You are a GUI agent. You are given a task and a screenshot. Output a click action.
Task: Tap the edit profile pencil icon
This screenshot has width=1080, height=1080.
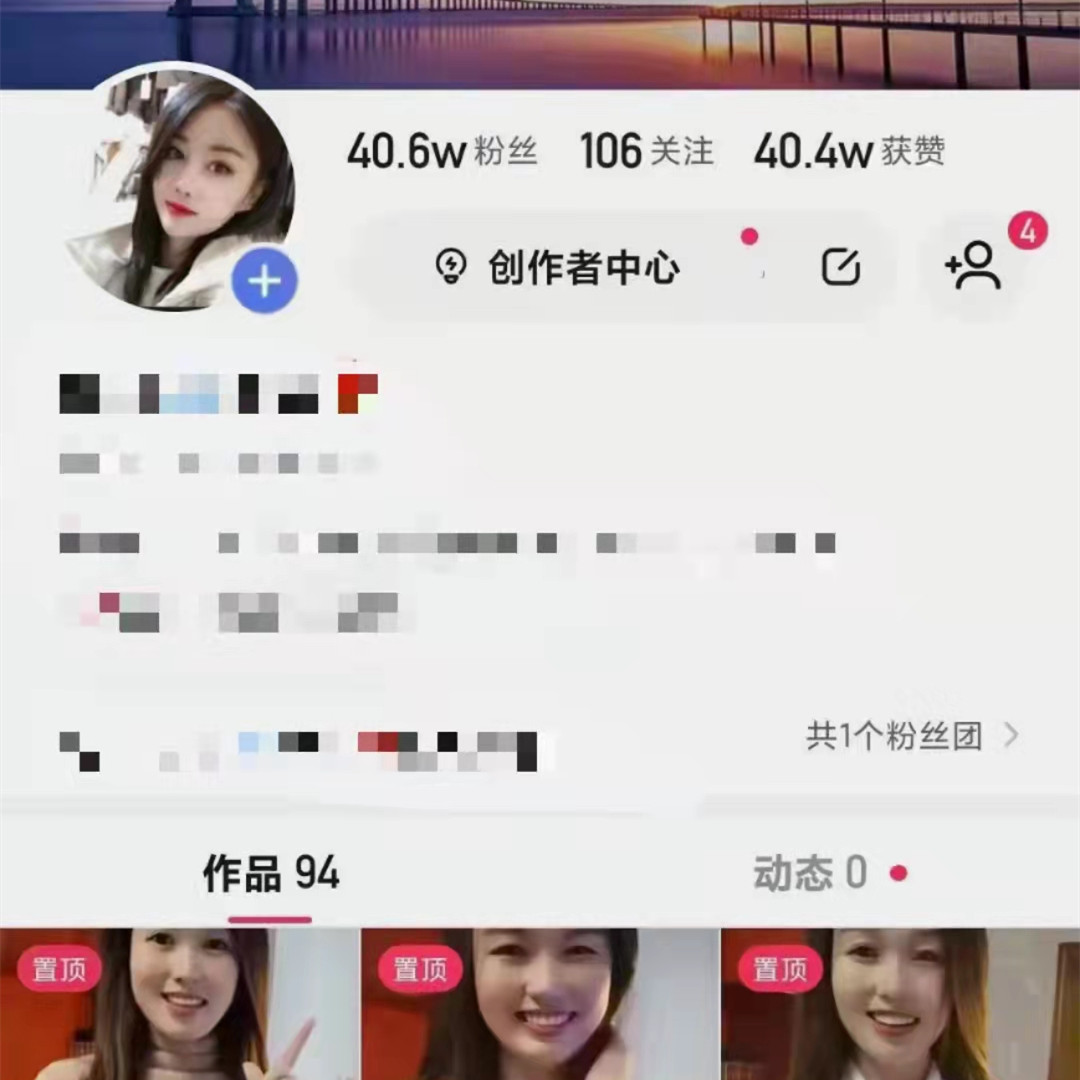coord(840,266)
